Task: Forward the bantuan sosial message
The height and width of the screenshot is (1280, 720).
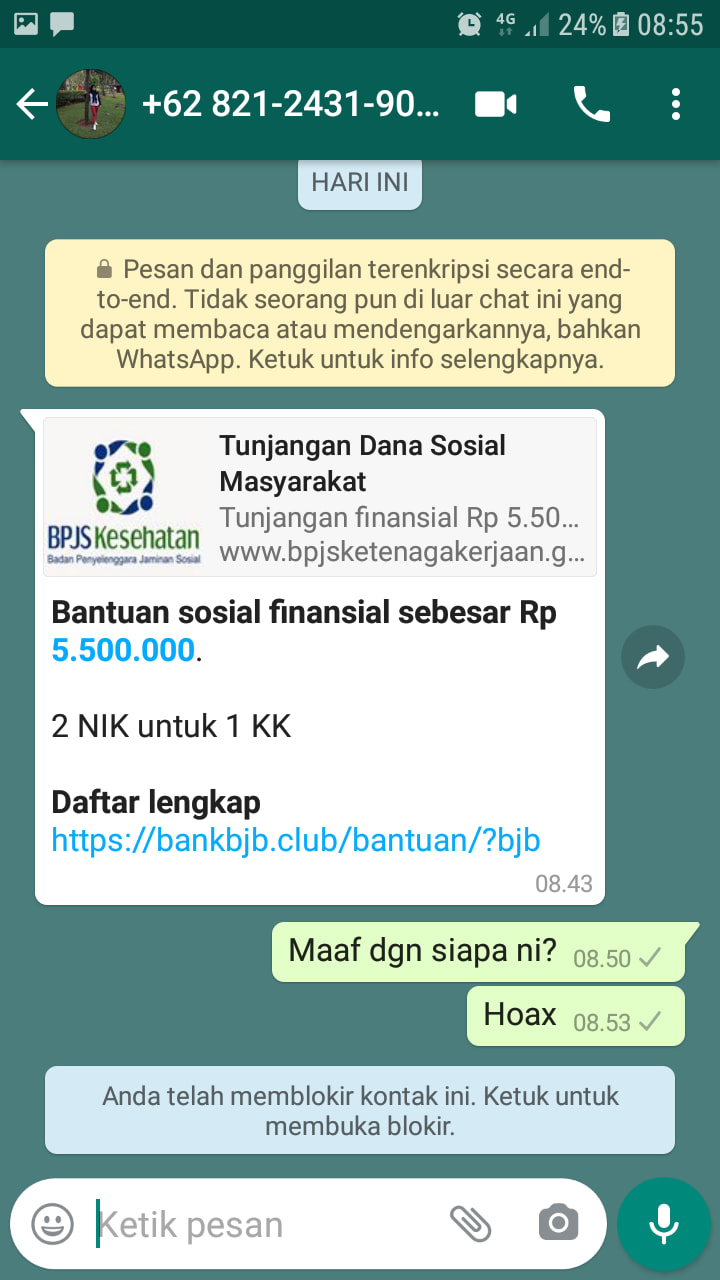Action: click(653, 657)
